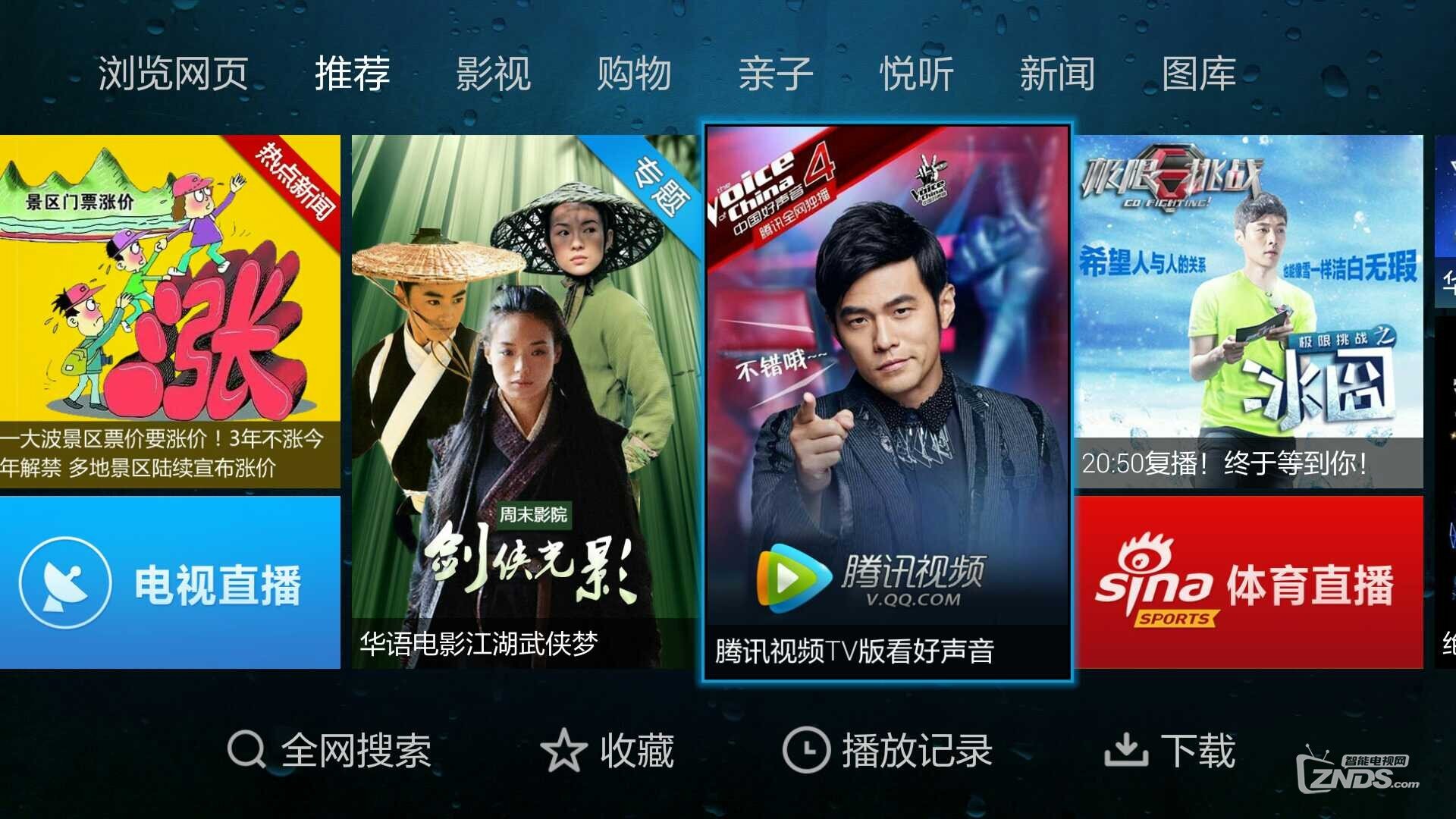This screenshot has width=1456, height=819.
Task: Open Sina 体育直播 tile
Action: click(1248, 582)
